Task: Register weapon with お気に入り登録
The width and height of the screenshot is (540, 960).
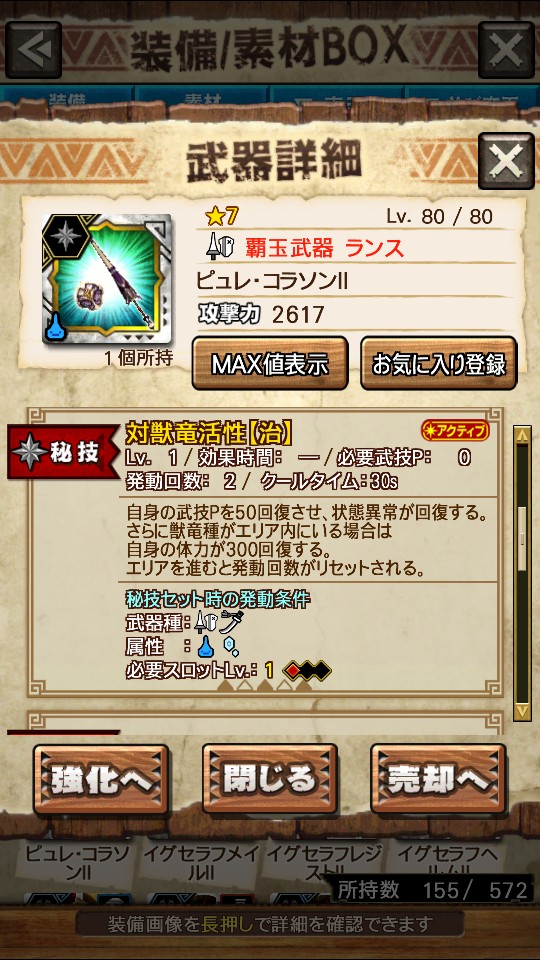Action: point(438,364)
